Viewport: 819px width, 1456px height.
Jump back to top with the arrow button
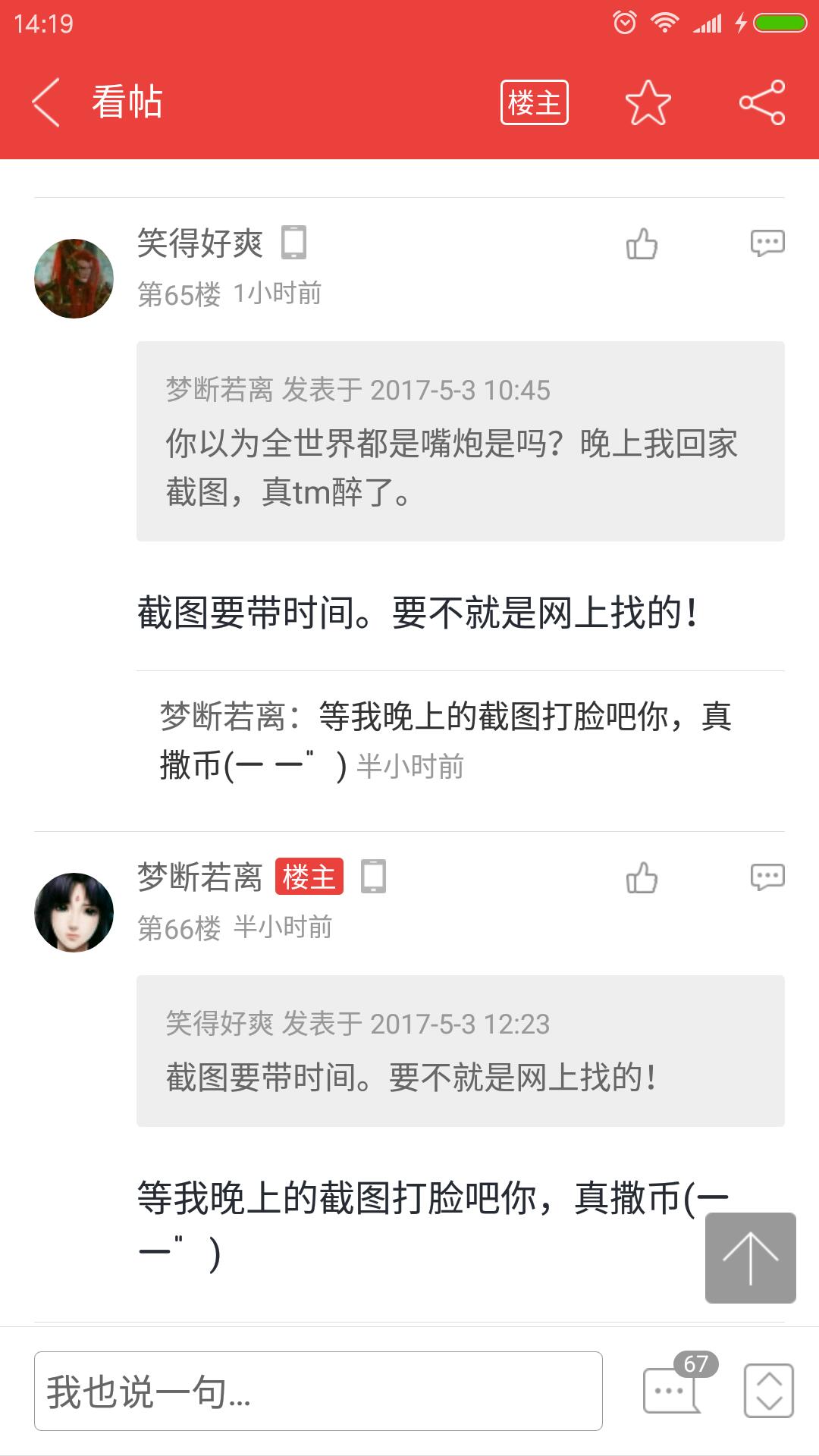tap(750, 1258)
